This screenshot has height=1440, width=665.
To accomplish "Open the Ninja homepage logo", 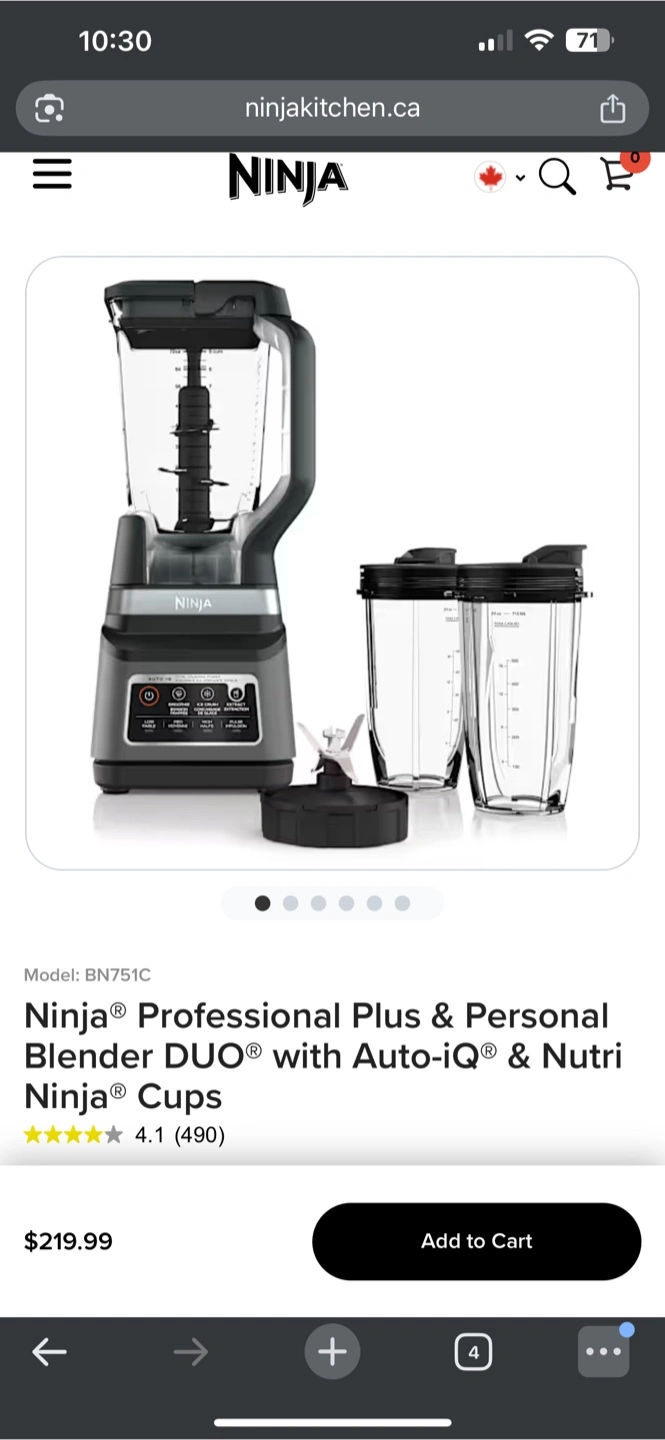I will (x=288, y=178).
